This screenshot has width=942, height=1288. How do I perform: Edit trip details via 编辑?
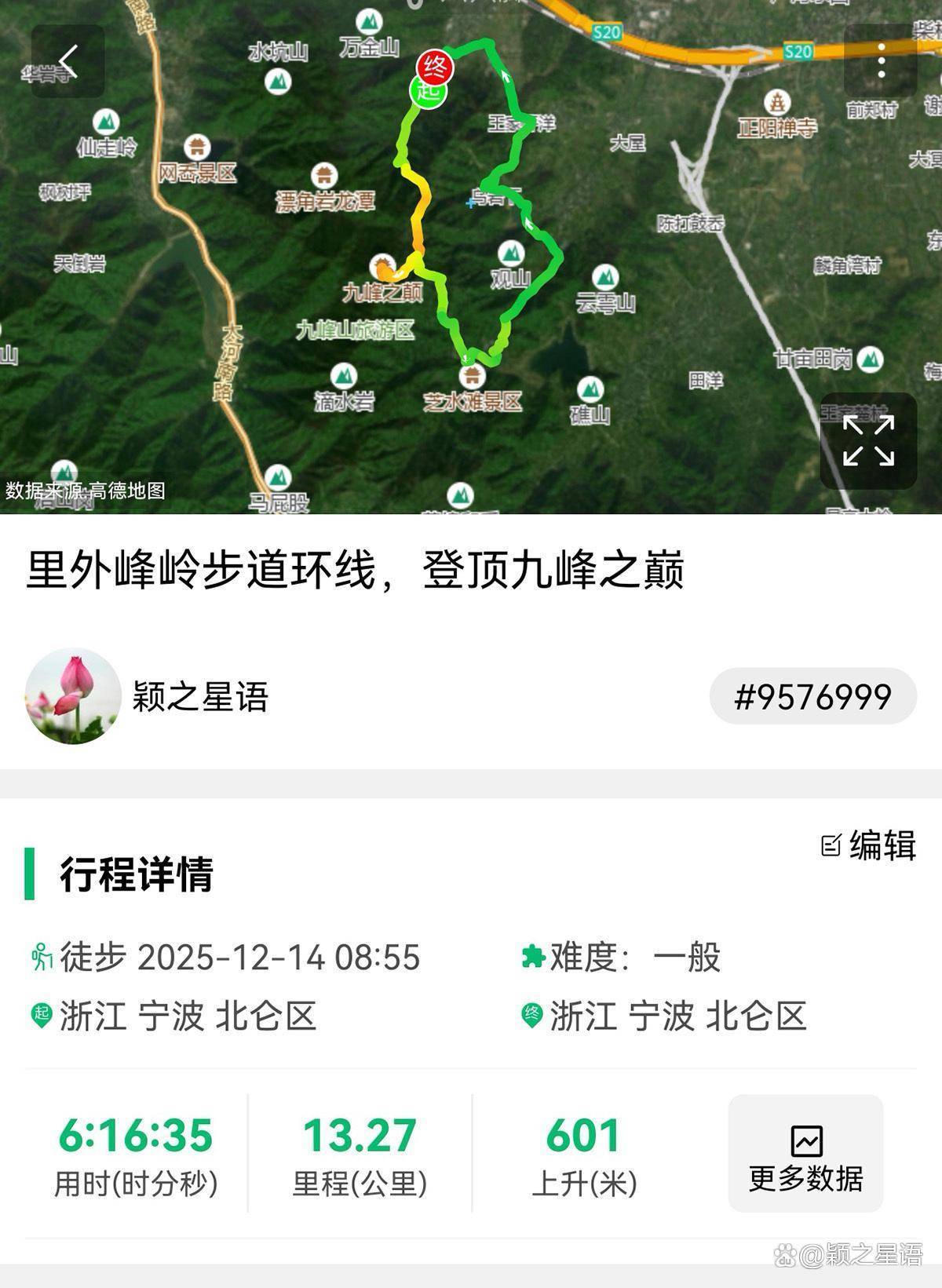(869, 845)
